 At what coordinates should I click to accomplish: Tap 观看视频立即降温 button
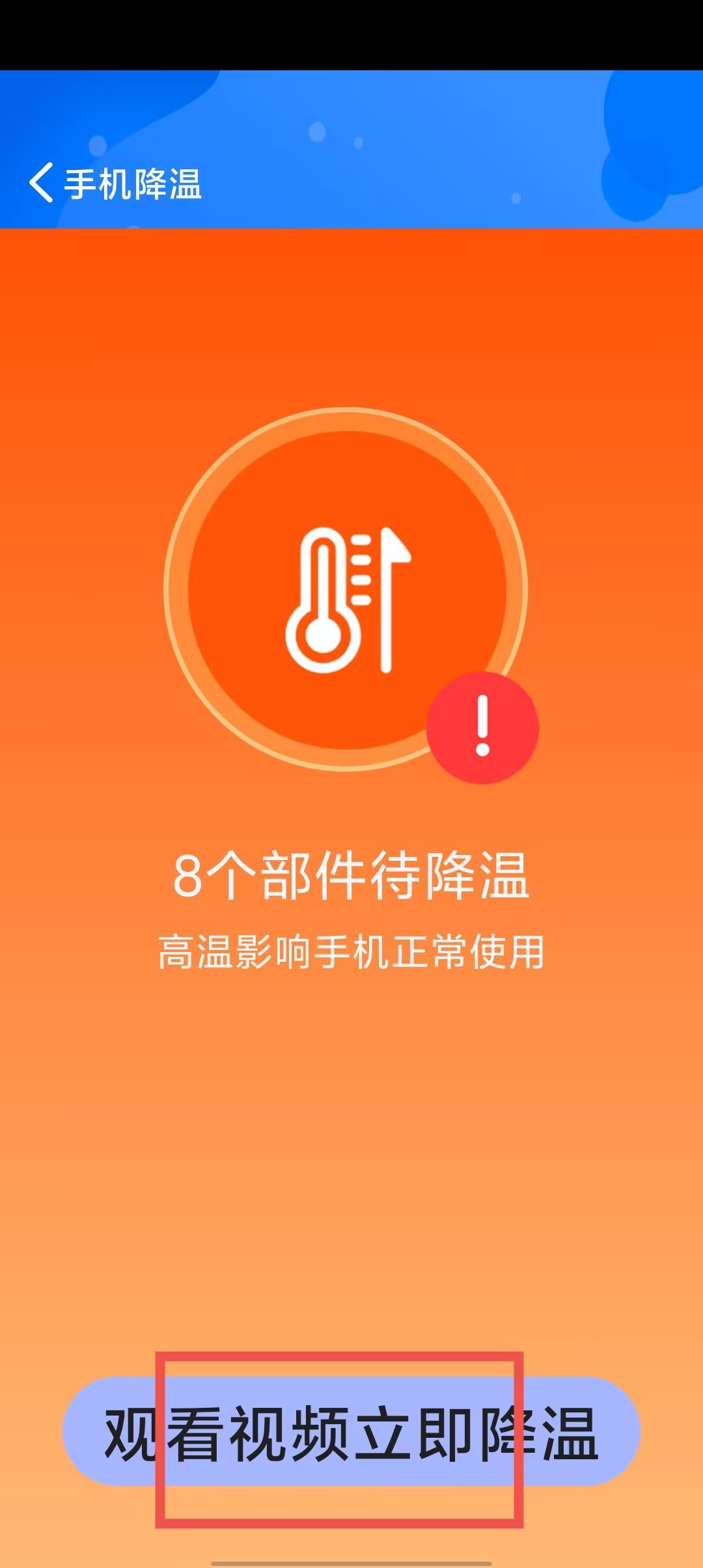pos(351,1432)
